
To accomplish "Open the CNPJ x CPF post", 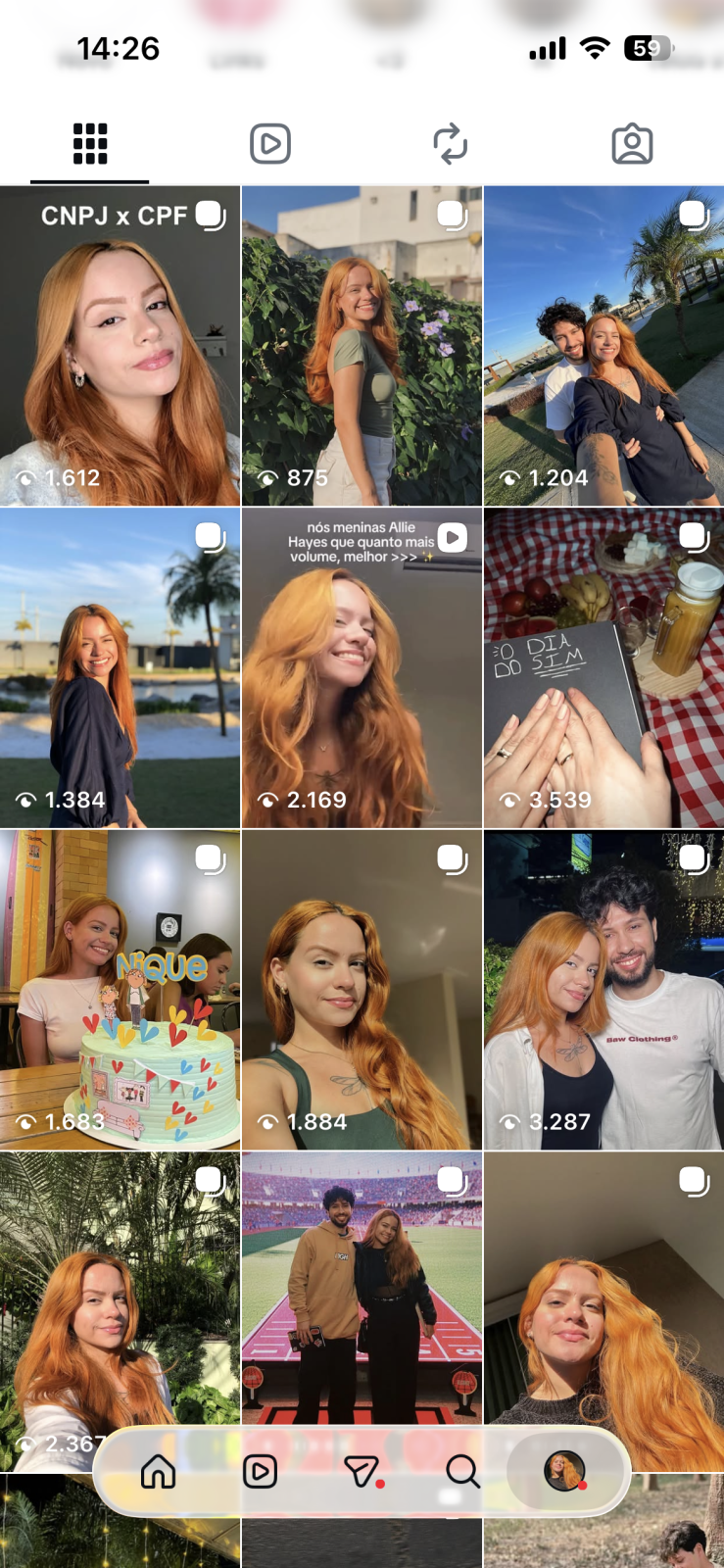I will pyautogui.click(x=120, y=346).
